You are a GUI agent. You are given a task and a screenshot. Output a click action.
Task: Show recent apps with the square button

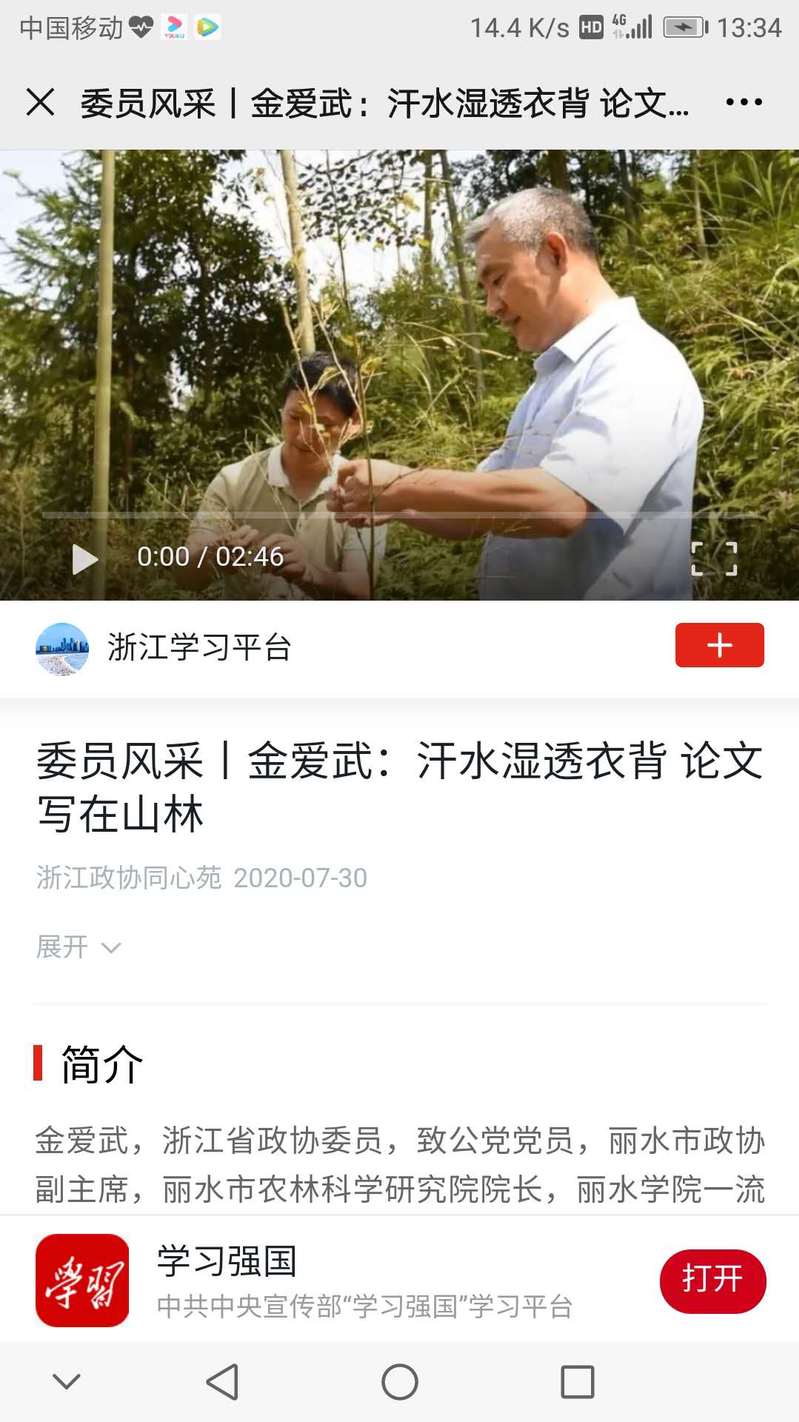(577, 1382)
